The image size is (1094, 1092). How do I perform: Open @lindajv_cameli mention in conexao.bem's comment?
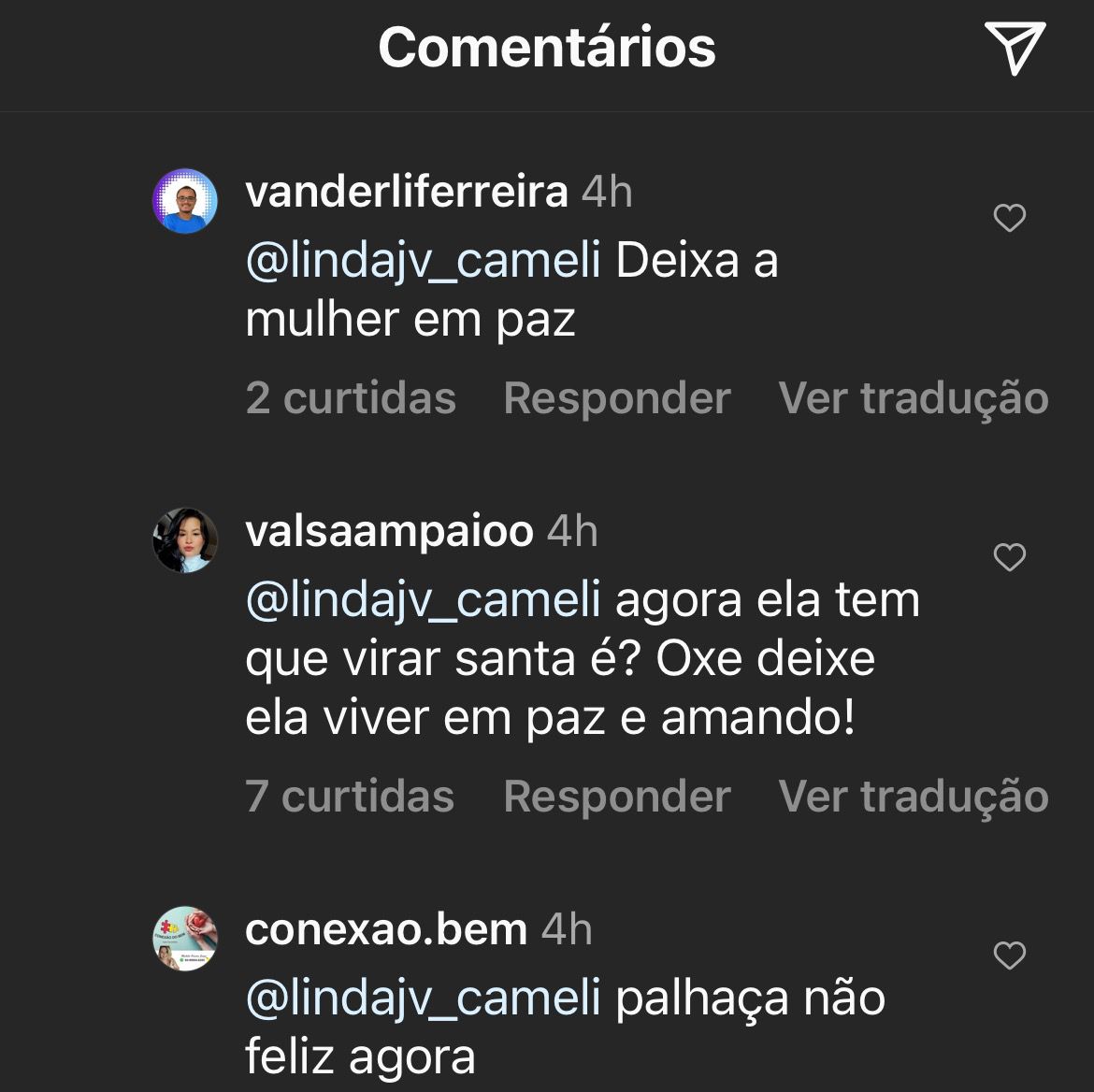point(423,998)
